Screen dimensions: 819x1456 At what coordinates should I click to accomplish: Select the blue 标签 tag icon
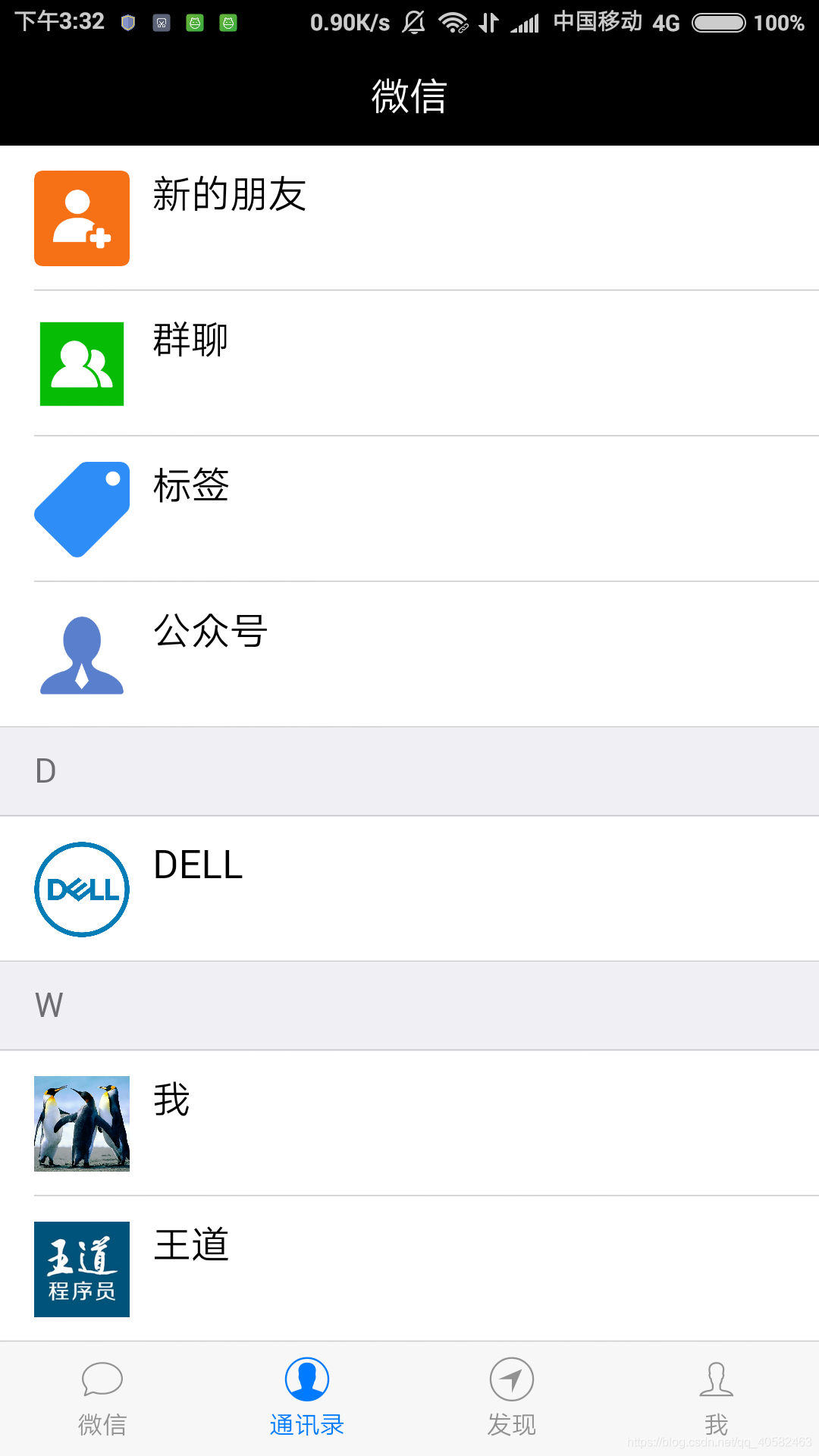click(x=81, y=508)
